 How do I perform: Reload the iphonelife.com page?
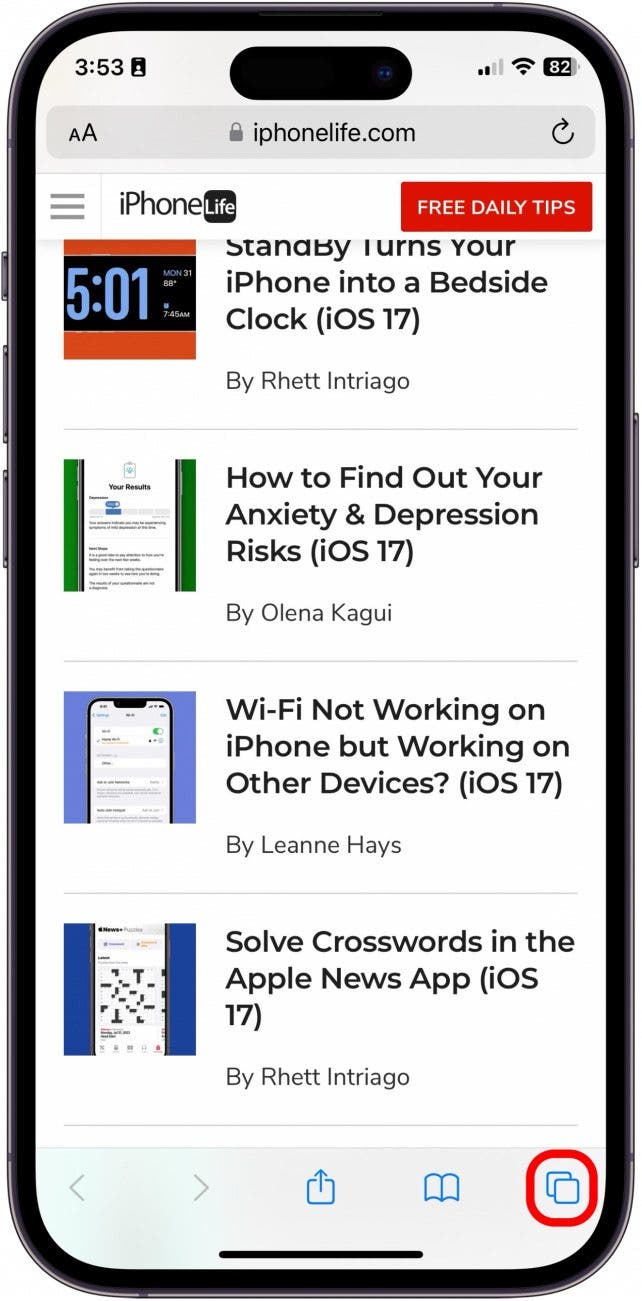point(562,133)
